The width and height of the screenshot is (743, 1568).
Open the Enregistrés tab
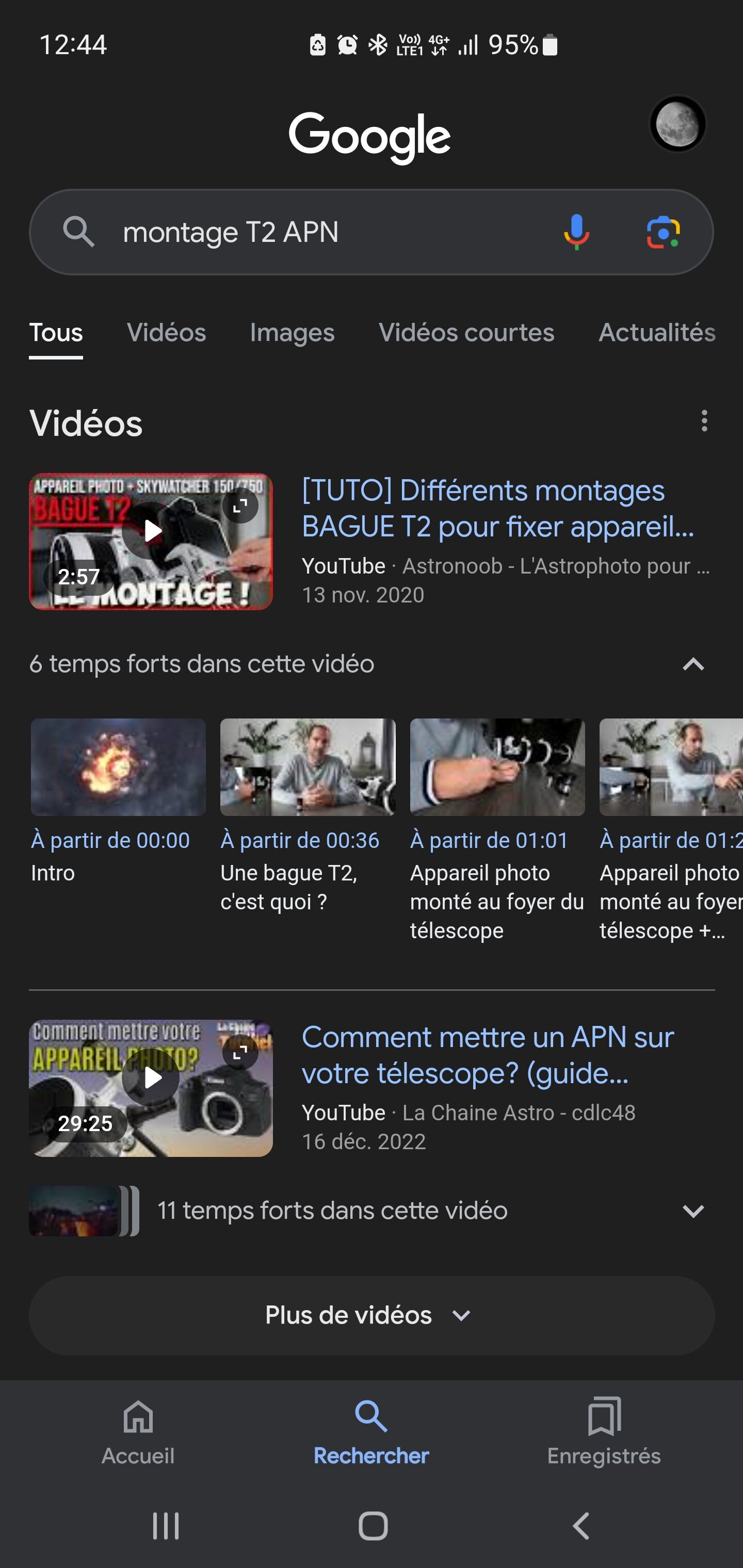coord(604,1431)
